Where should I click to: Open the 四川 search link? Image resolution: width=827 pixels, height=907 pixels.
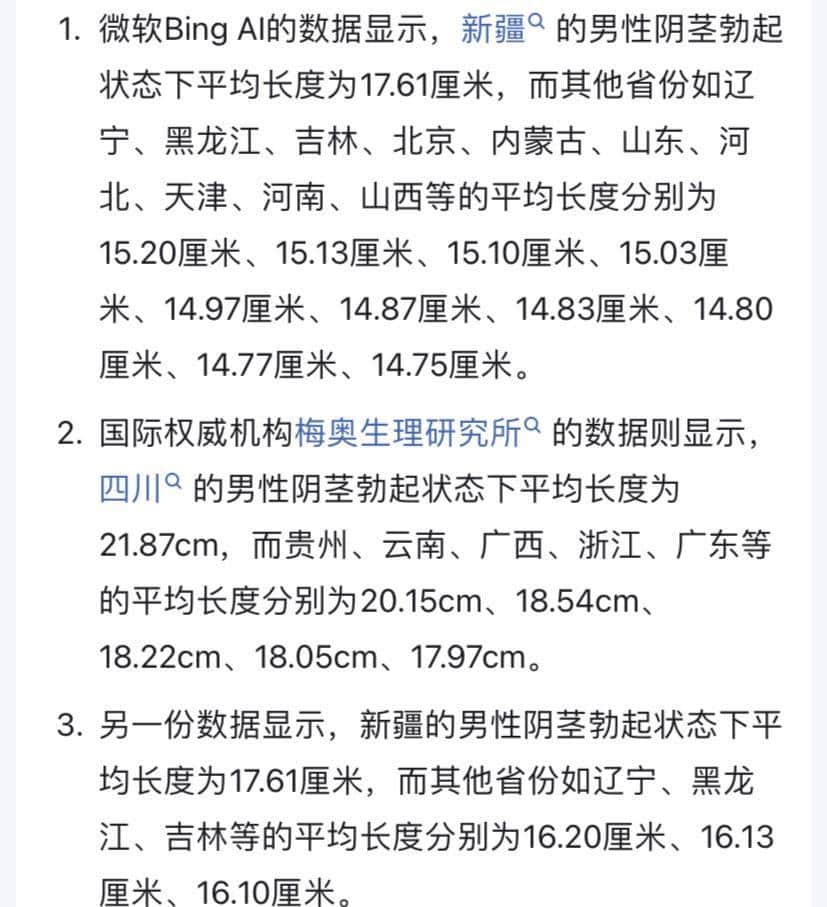140,489
